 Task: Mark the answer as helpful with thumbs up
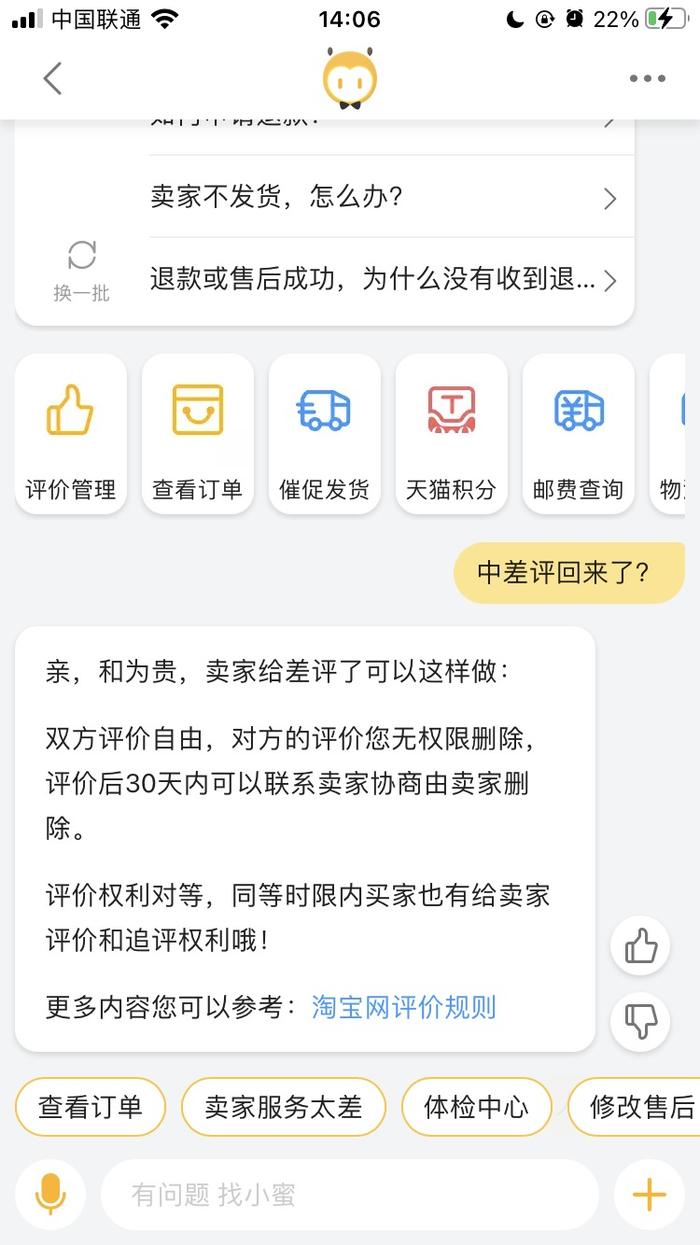click(640, 945)
